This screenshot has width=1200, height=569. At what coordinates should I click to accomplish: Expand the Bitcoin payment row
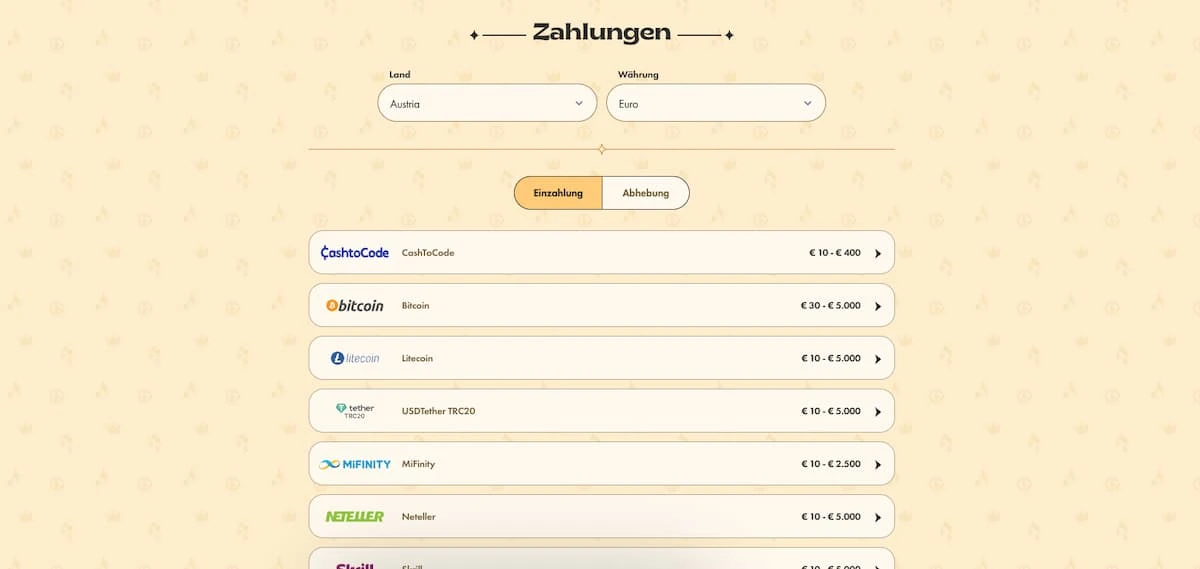pyautogui.click(x=601, y=306)
